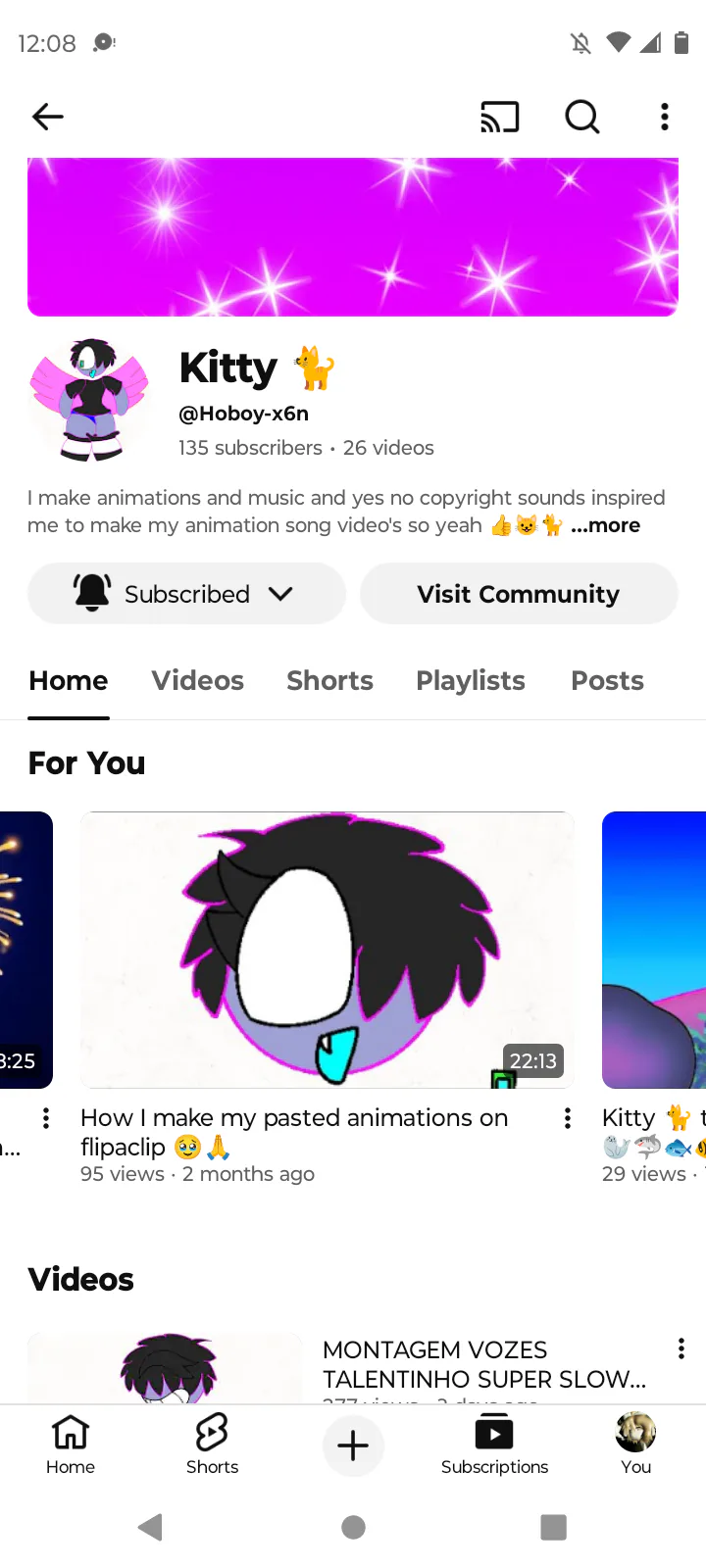The image size is (706, 1568).
Task: Switch to the Posts tab
Action: tap(607, 680)
